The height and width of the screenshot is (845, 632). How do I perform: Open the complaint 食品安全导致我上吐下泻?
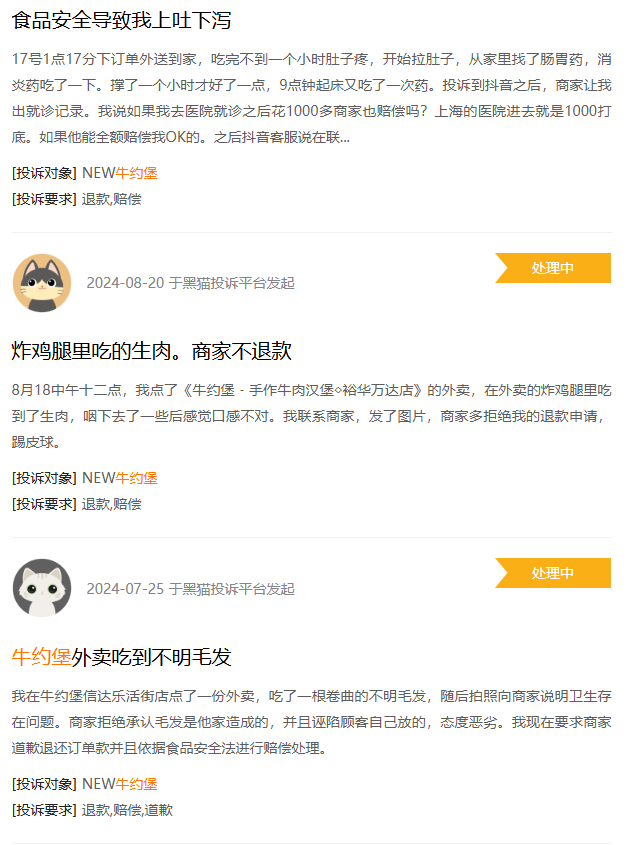122,21
